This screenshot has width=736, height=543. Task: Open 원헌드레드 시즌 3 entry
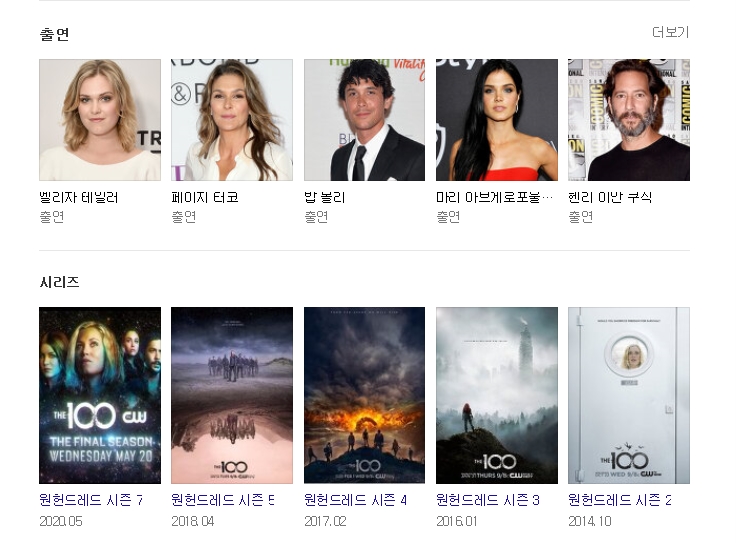[496, 395]
